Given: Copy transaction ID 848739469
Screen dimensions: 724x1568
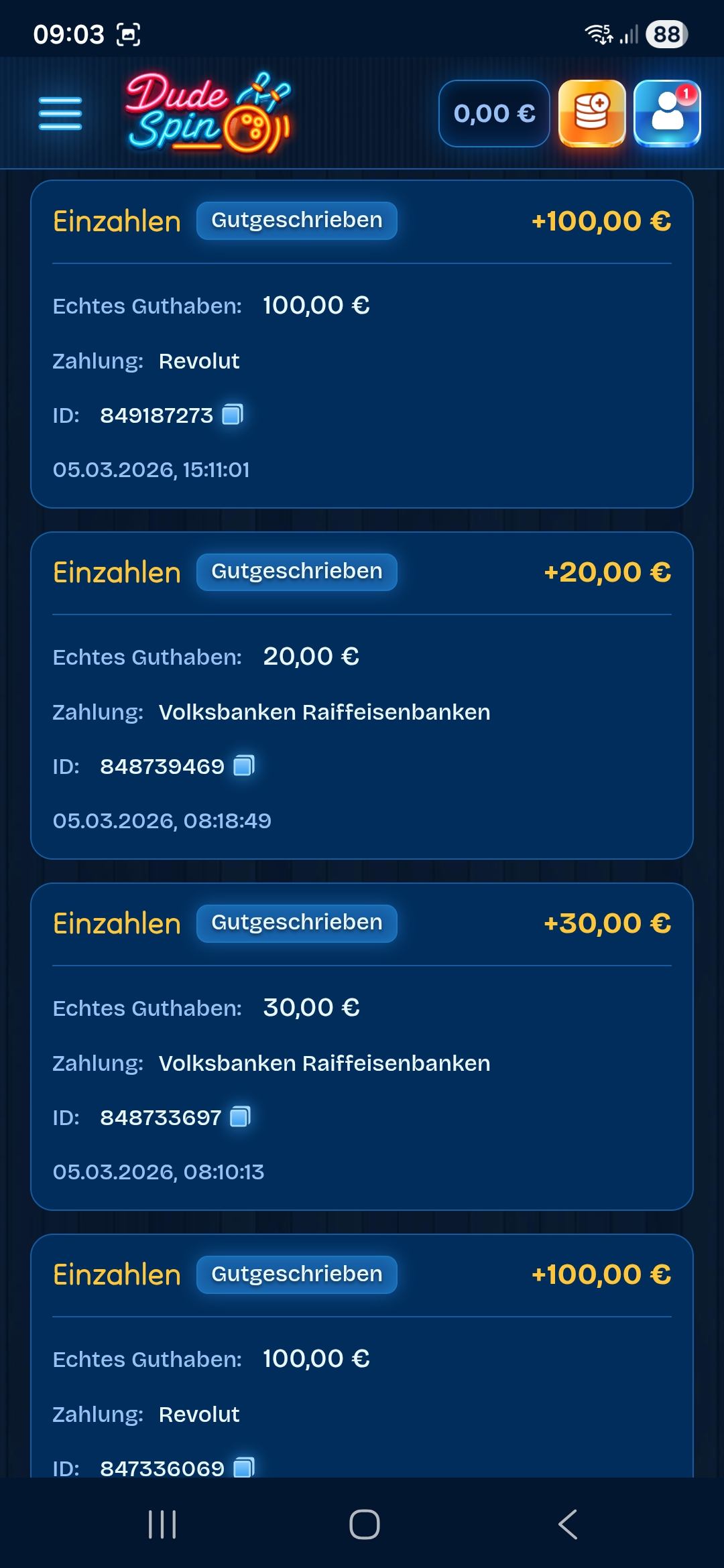Looking at the screenshot, I should 244,765.
